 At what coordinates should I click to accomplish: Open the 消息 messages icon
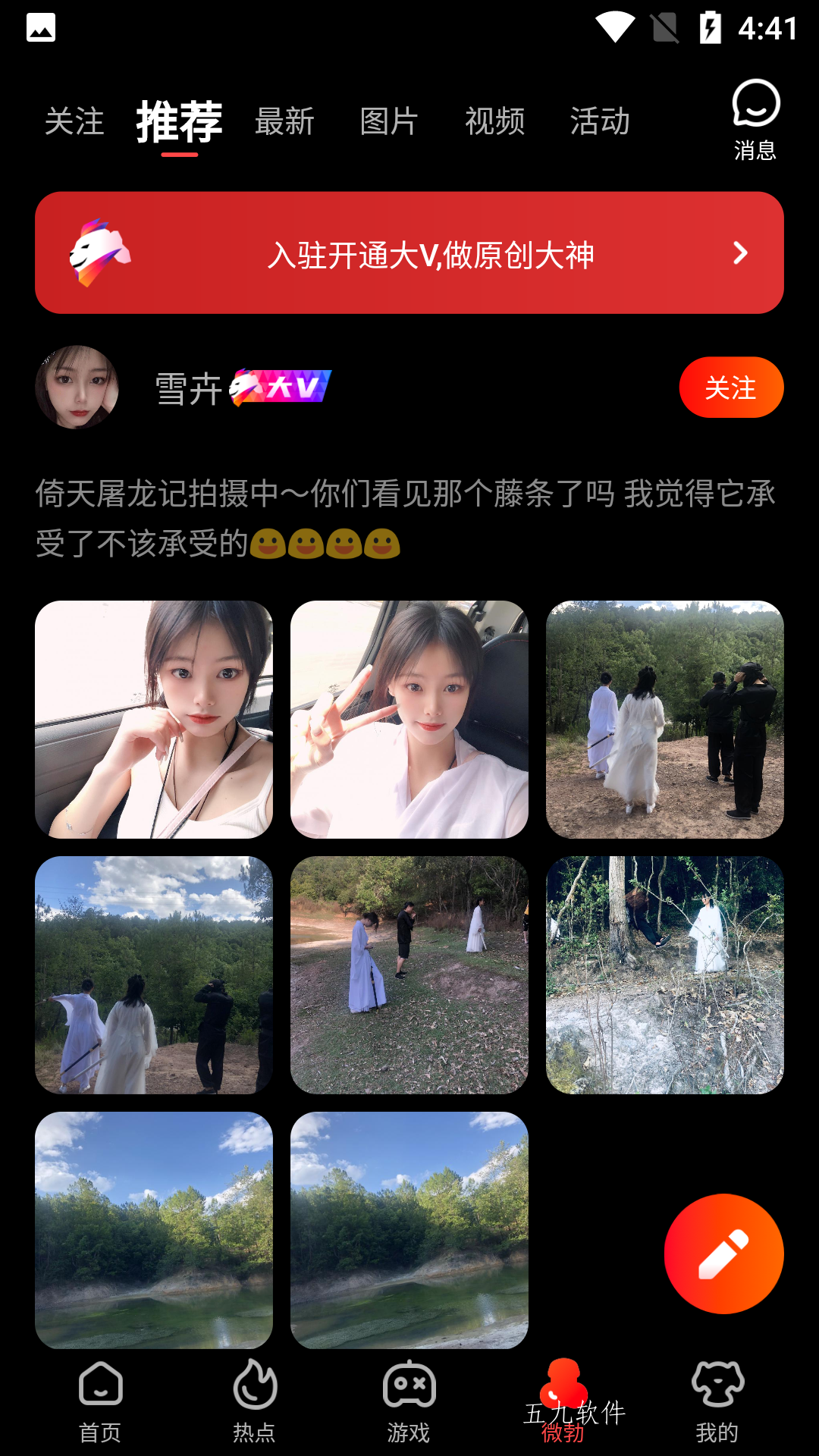755,120
